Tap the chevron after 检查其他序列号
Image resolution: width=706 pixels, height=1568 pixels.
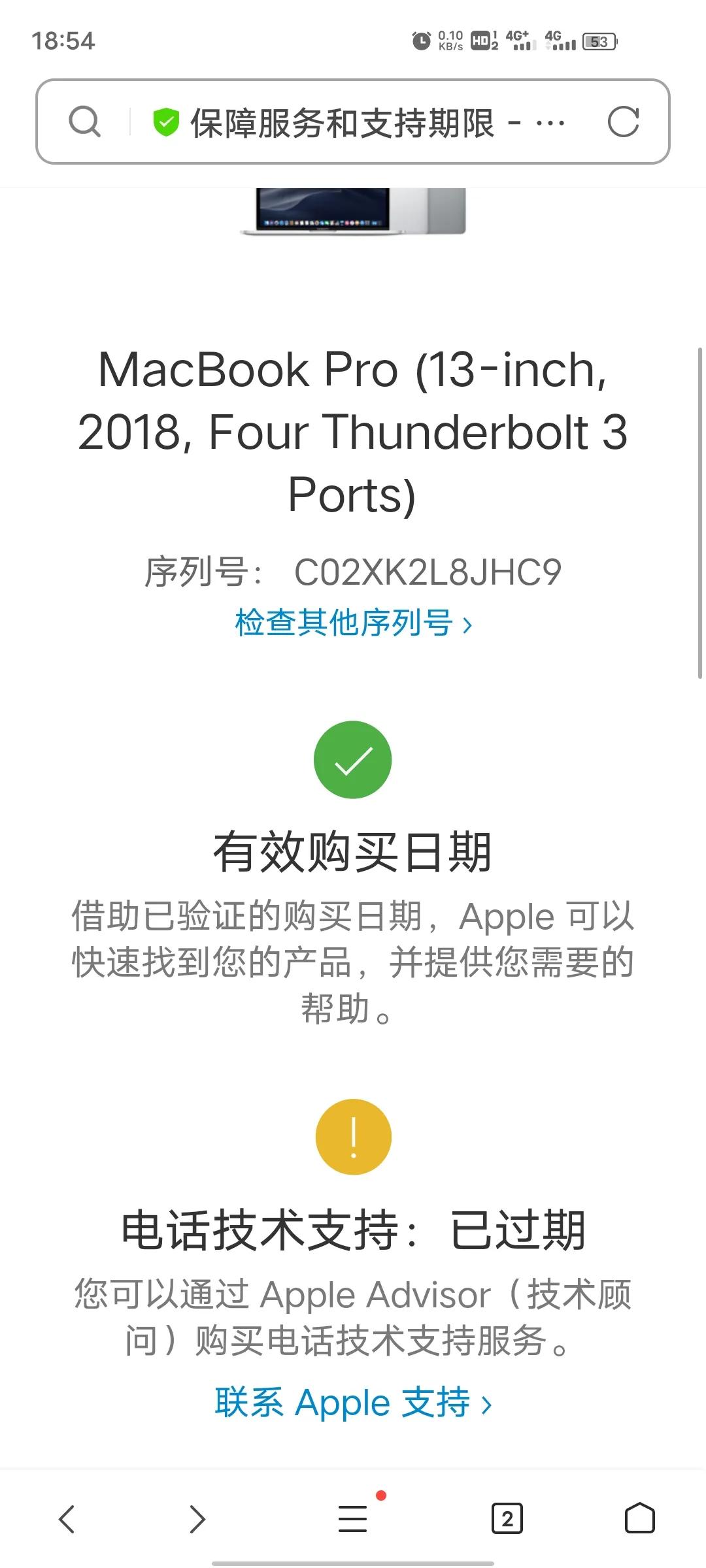(467, 625)
